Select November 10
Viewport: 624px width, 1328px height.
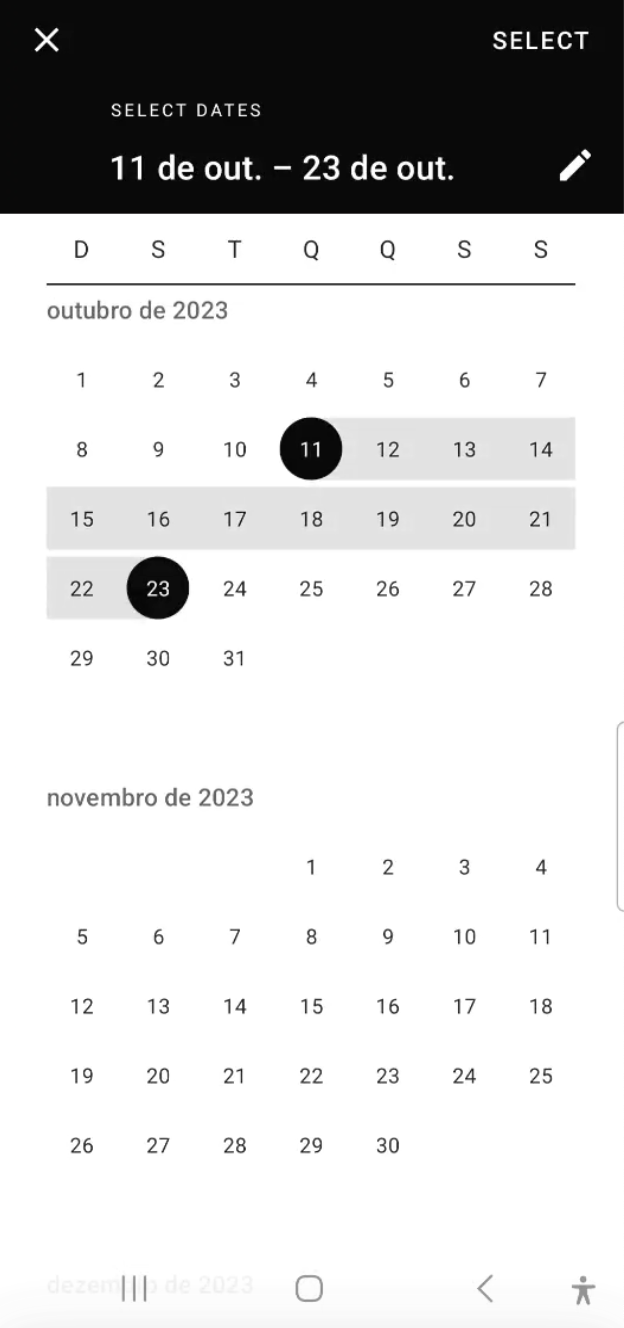[x=464, y=937]
